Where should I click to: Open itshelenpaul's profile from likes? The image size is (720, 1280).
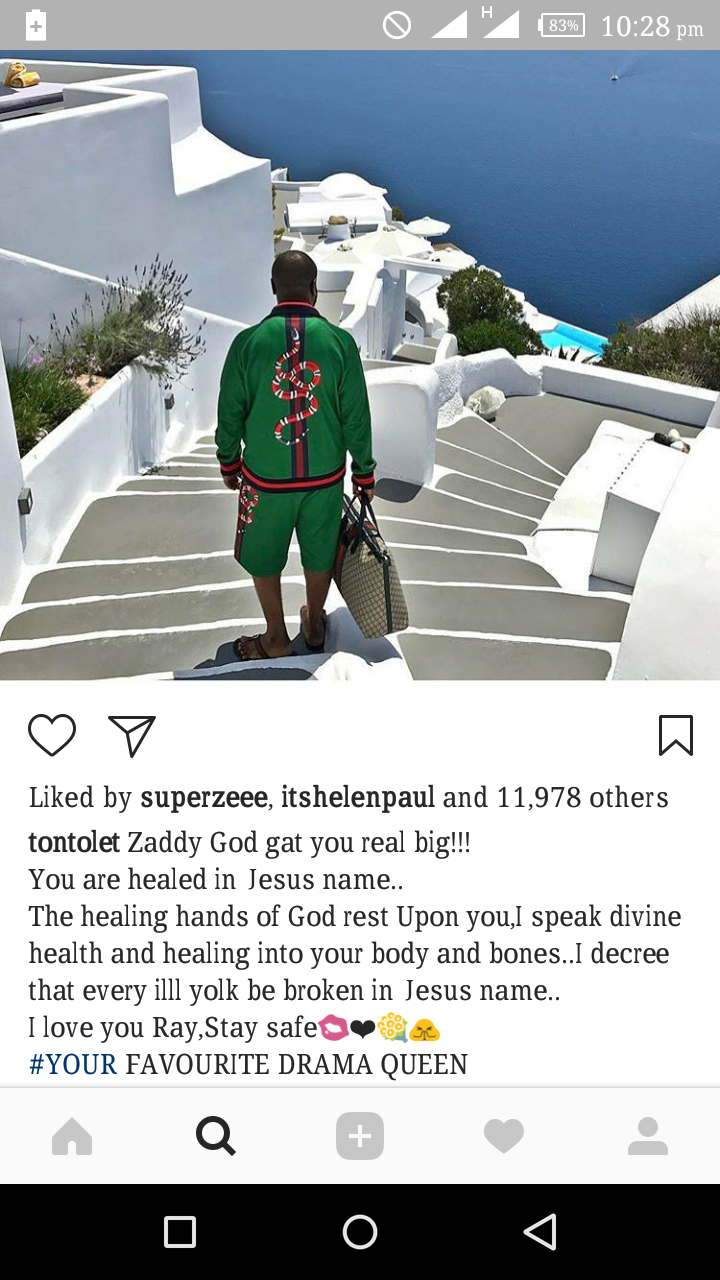[x=358, y=797]
